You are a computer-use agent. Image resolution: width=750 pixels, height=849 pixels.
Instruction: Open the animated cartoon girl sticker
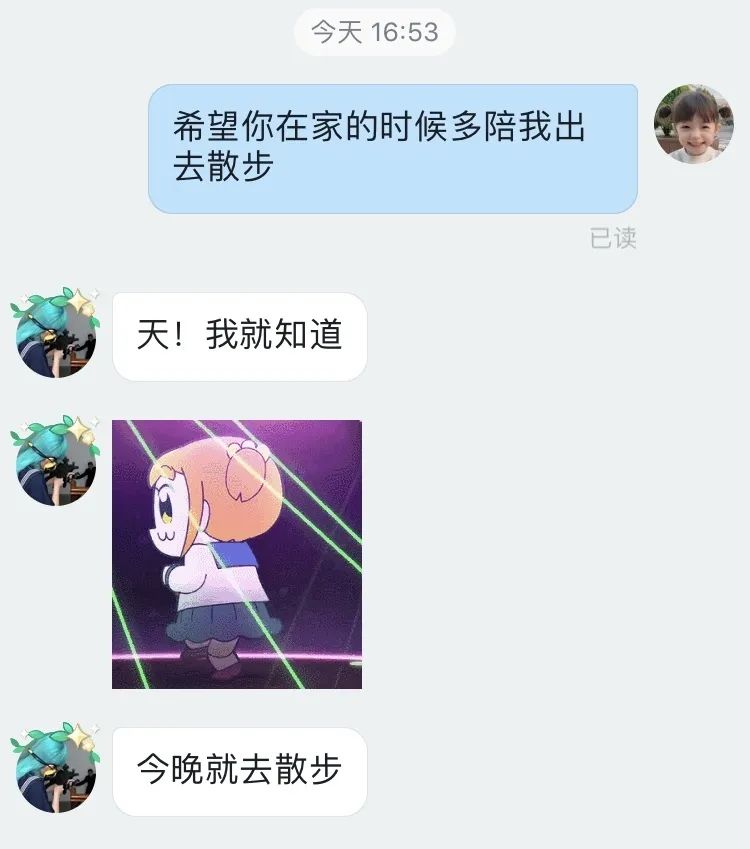[x=237, y=554]
